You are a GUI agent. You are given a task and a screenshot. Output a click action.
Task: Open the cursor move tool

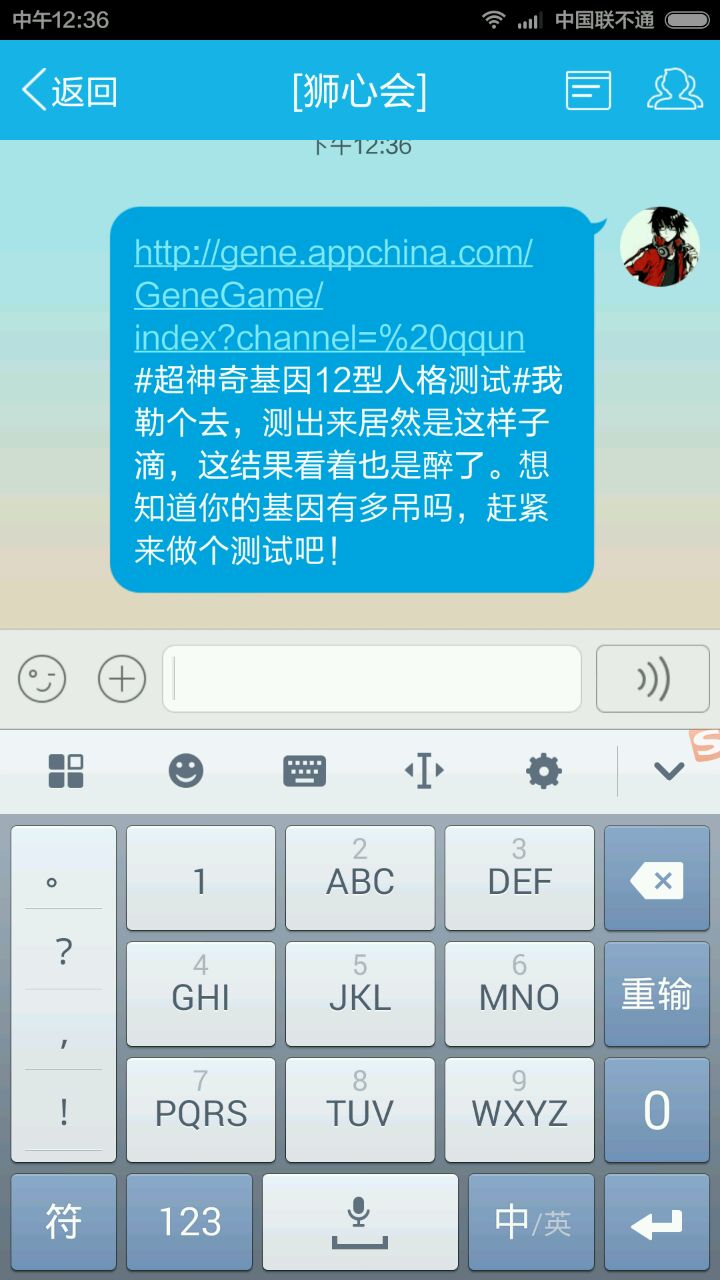coord(424,771)
